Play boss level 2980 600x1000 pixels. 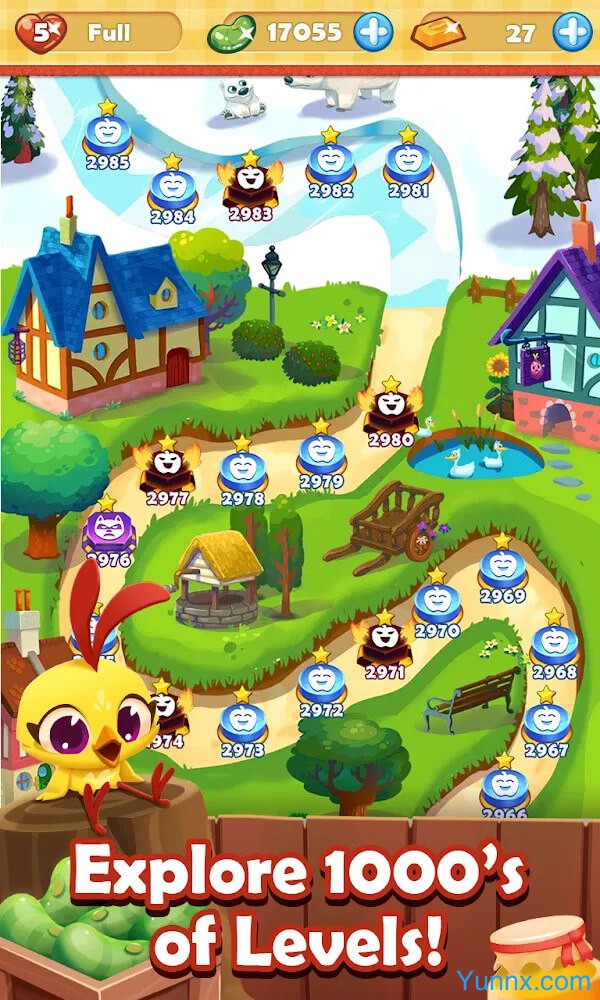(391, 410)
